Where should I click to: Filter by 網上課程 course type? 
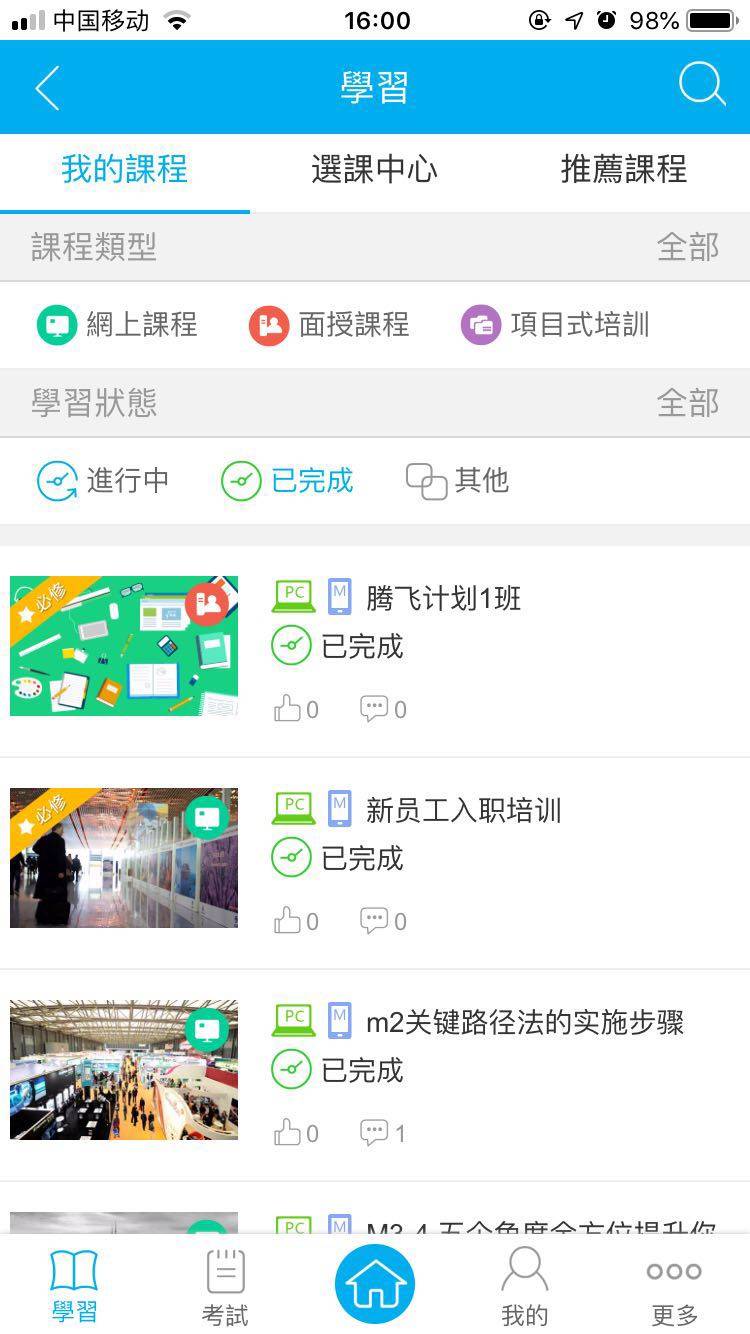(118, 325)
